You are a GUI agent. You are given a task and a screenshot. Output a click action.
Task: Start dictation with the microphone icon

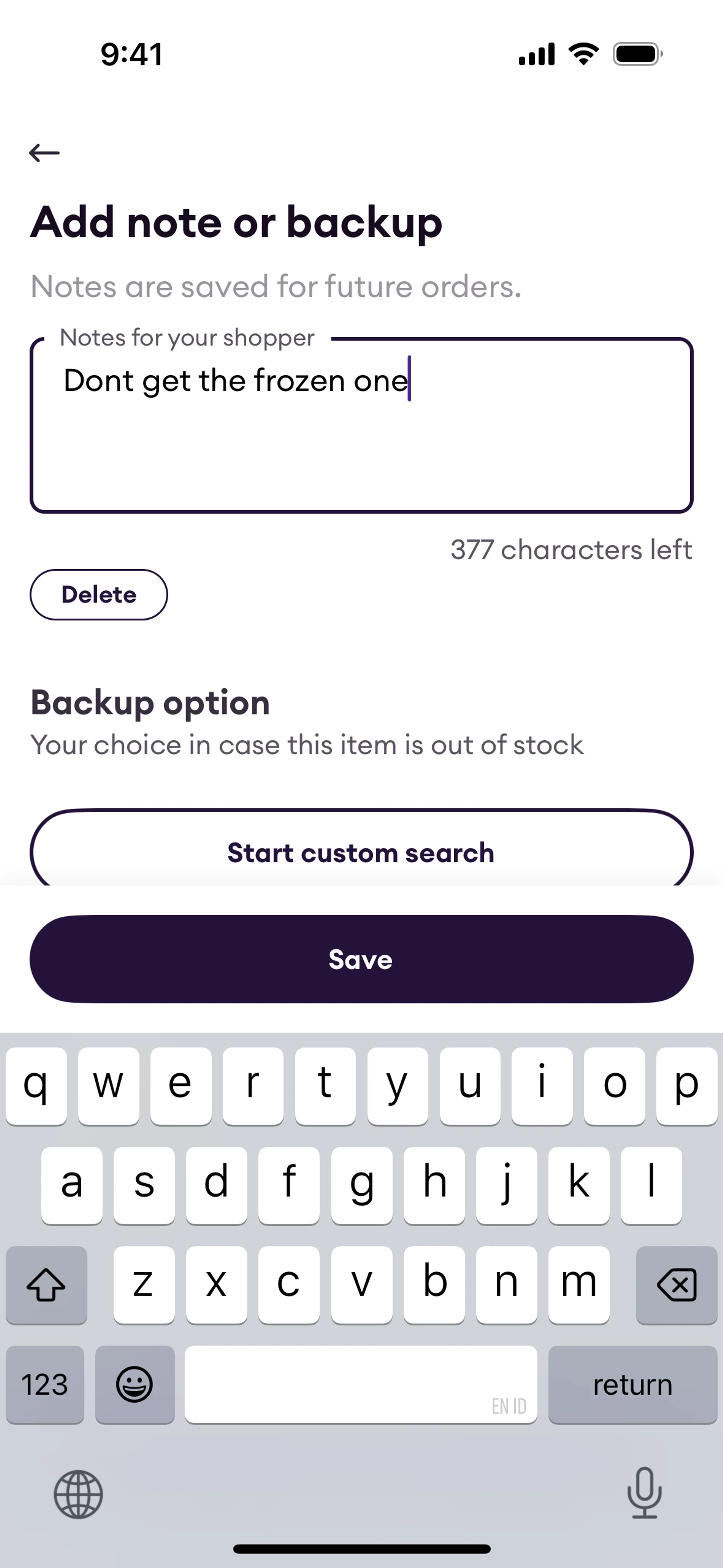[x=644, y=1494]
